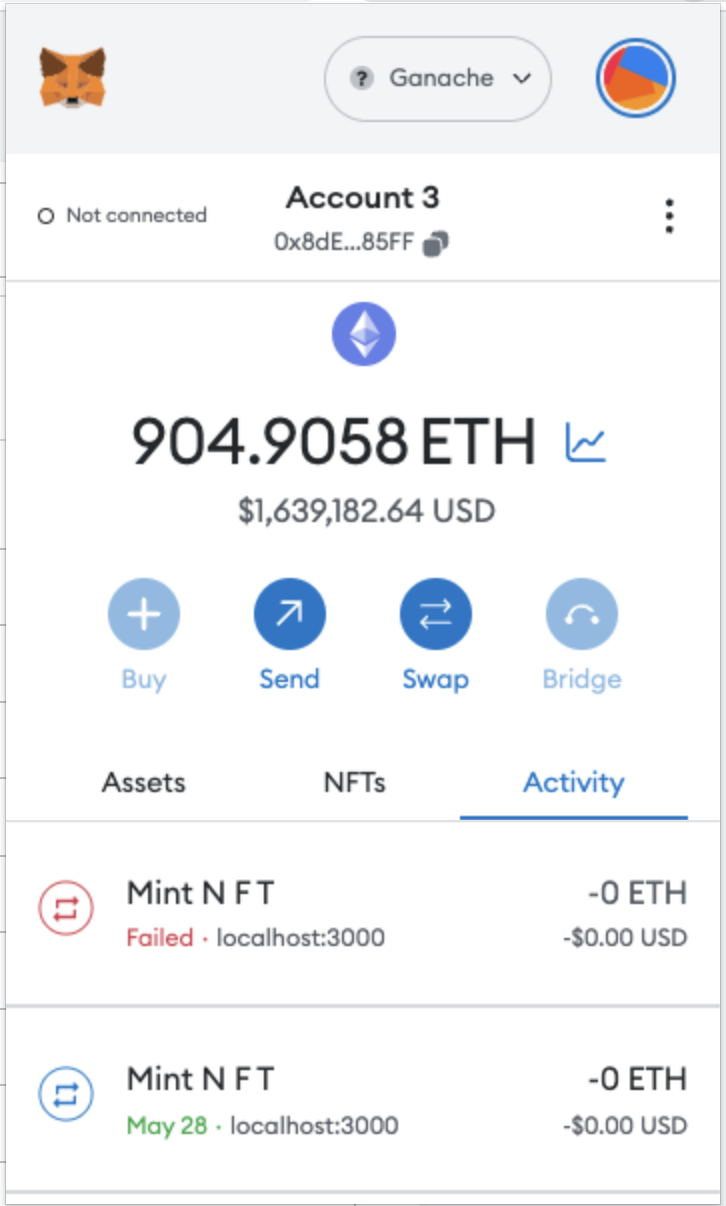Open the portfolio chart icon
Image resolution: width=726 pixels, height=1206 pixels.
tap(586, 442)
